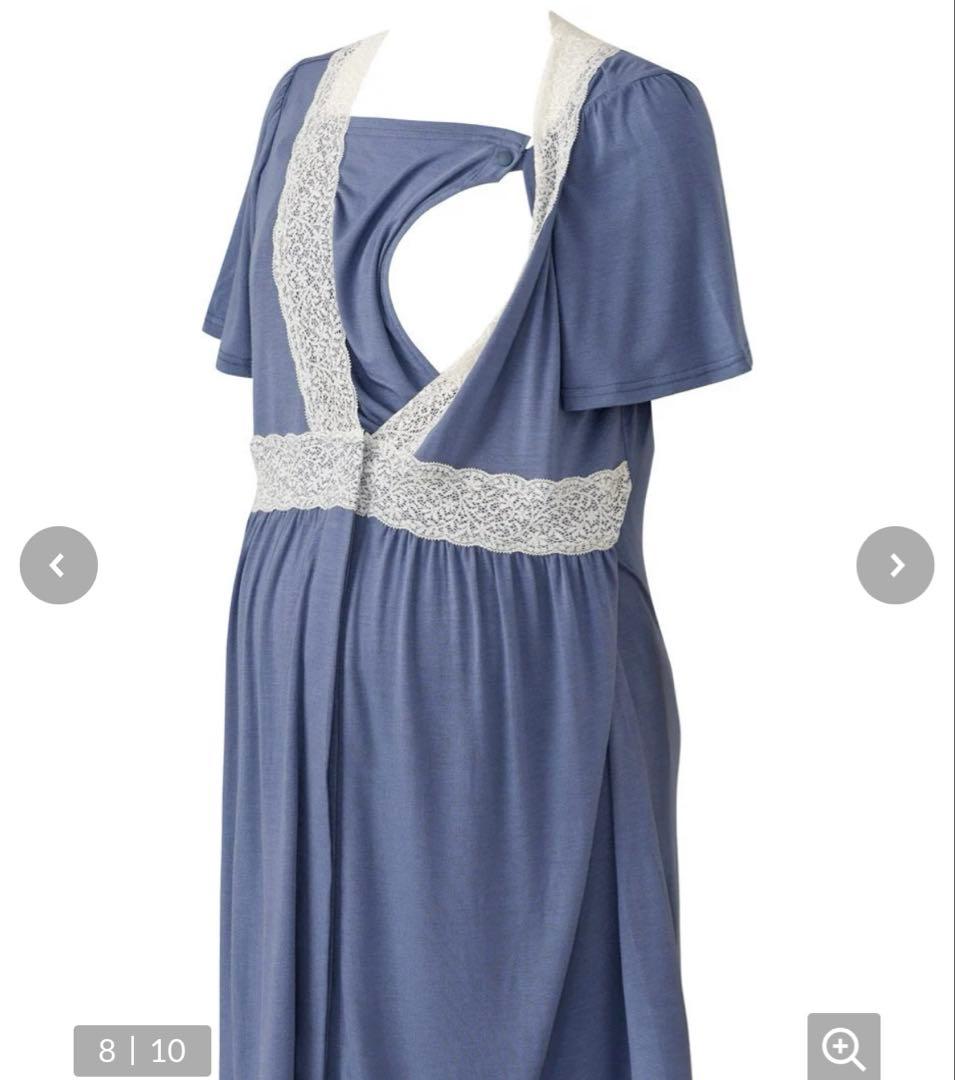Zoom in with the magnifier icon
Screen dimensions: 955x1080
[x=843, y=1048]
